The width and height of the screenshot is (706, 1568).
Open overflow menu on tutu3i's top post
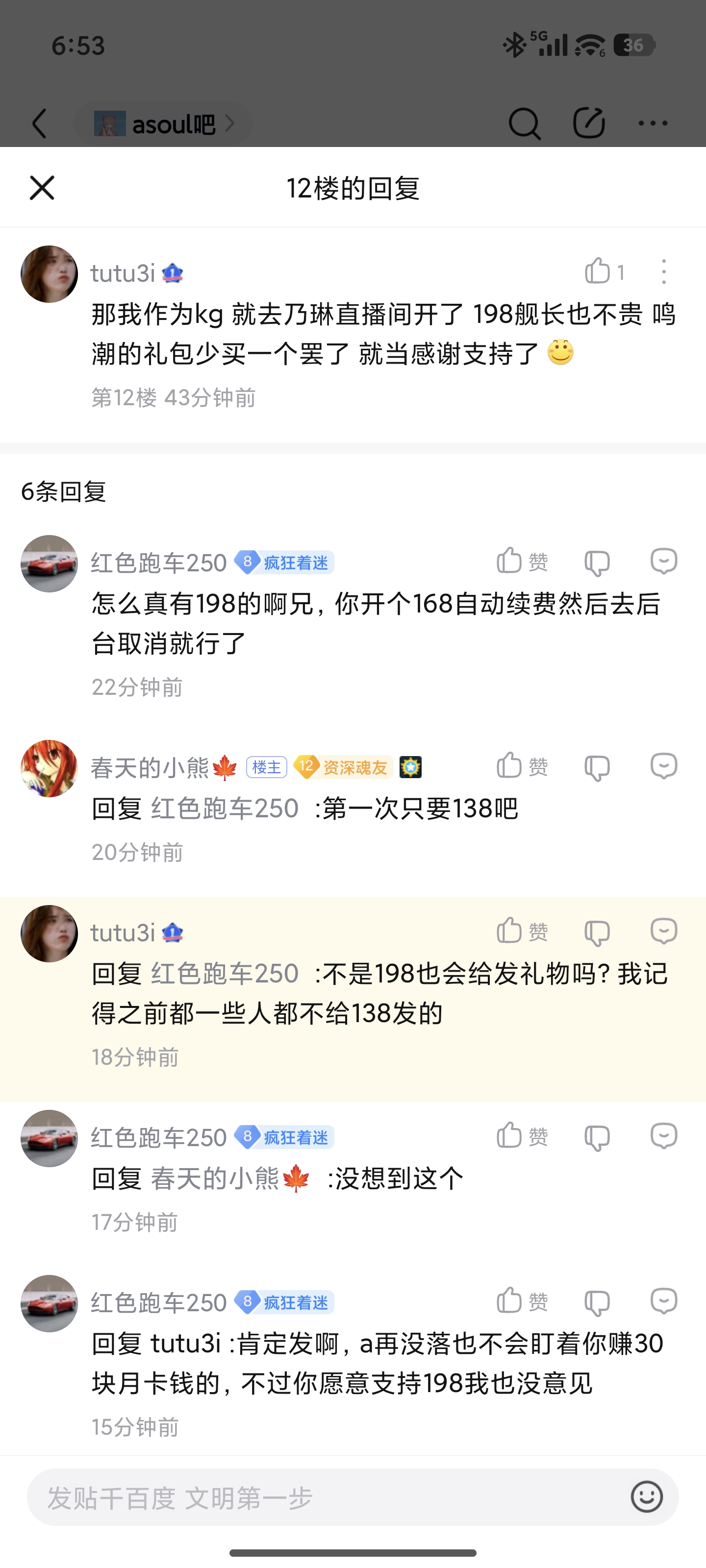click(x=663, y=271)
